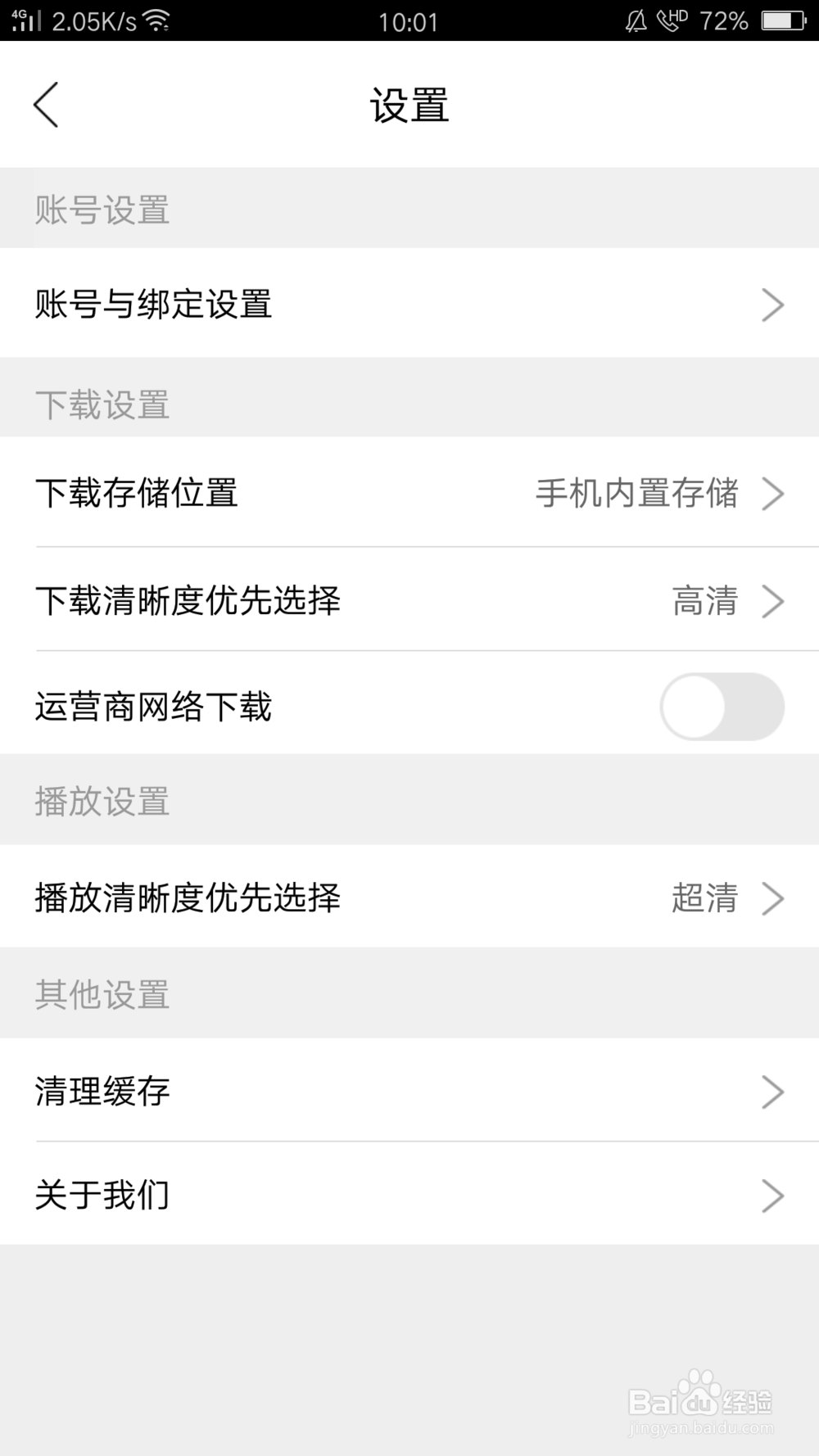The image size is (819, 1456).
Task: Open 账号与绑定设置
Action: (x=409, y=304)
